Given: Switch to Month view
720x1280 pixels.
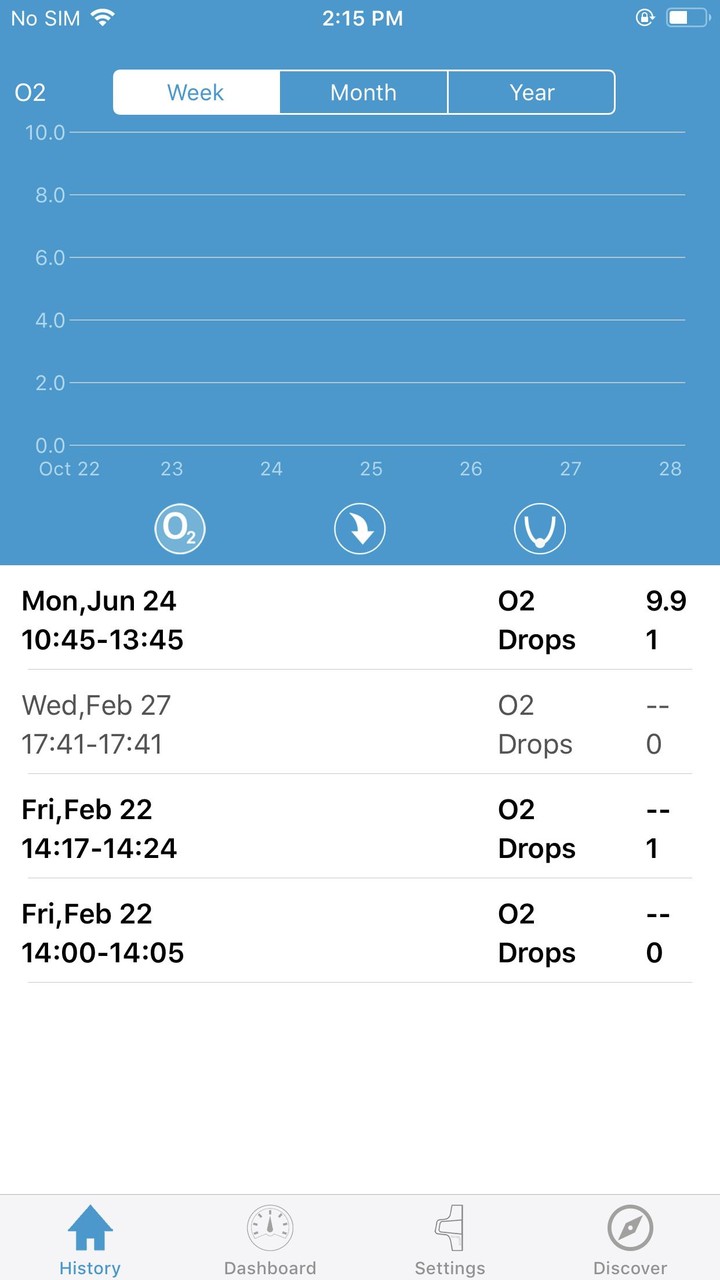Looking at the screenshot, I should click(x=363, y=92).
